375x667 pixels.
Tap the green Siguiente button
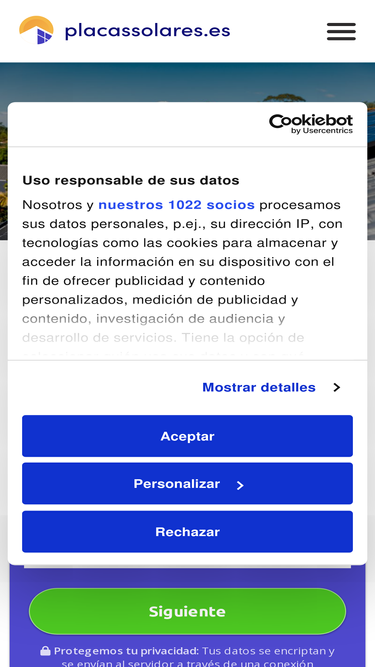click(188, 611)
